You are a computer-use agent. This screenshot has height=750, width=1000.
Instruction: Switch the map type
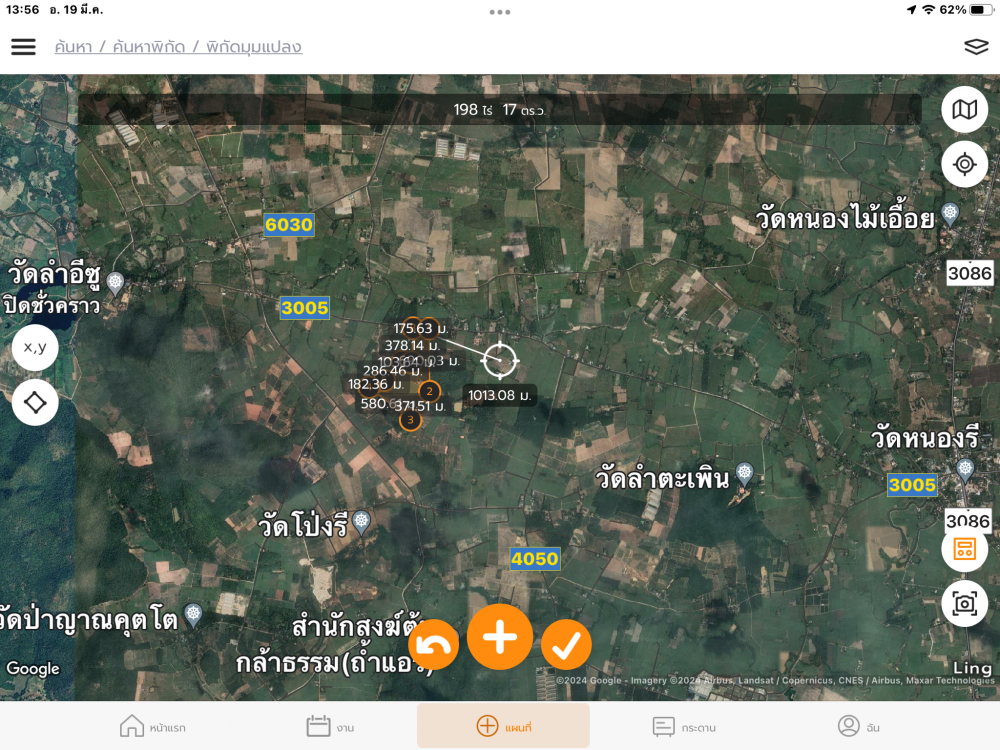[964, 110]
